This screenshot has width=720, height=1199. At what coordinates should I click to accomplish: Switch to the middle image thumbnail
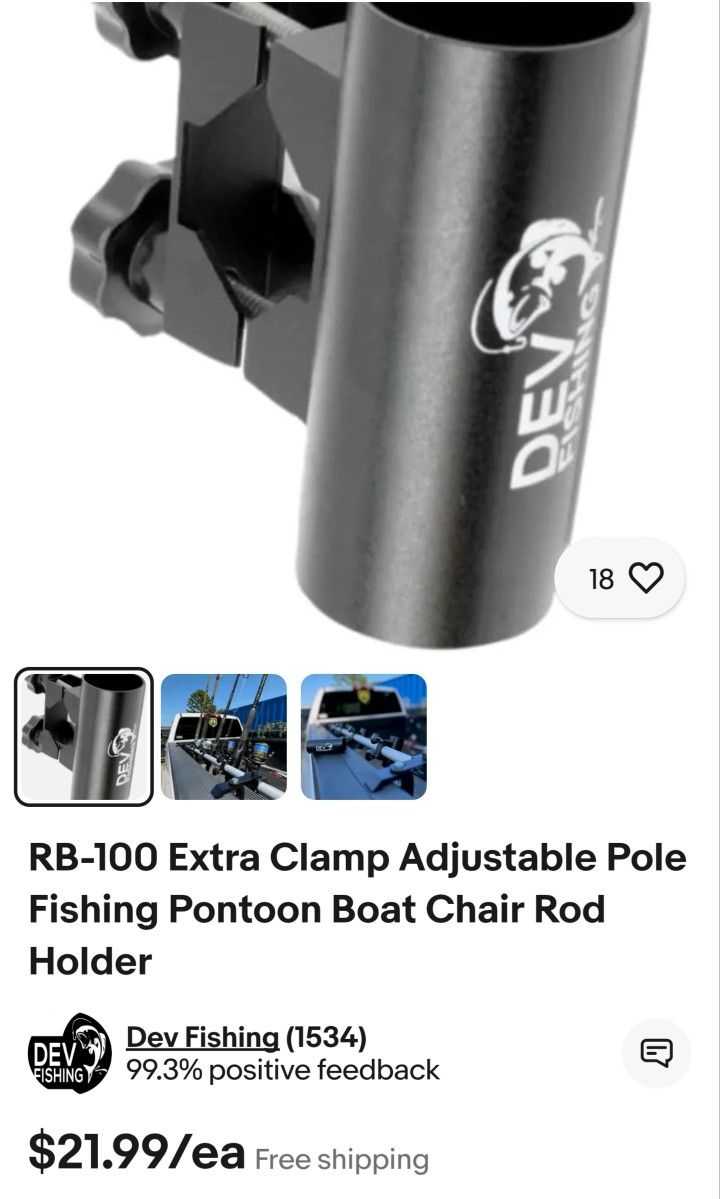222,737
